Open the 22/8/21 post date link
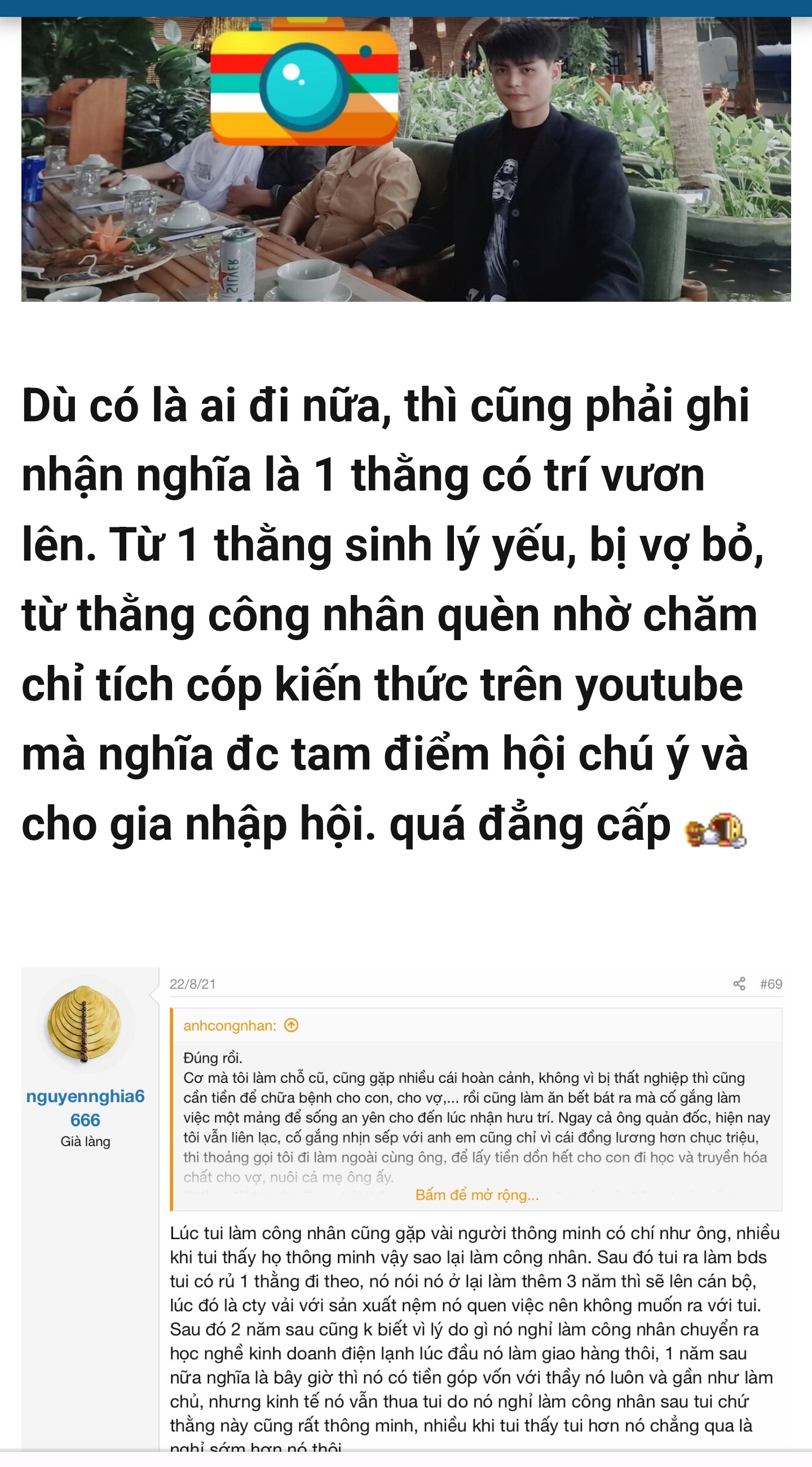The image size is (812, 1467). click(192, 984)
